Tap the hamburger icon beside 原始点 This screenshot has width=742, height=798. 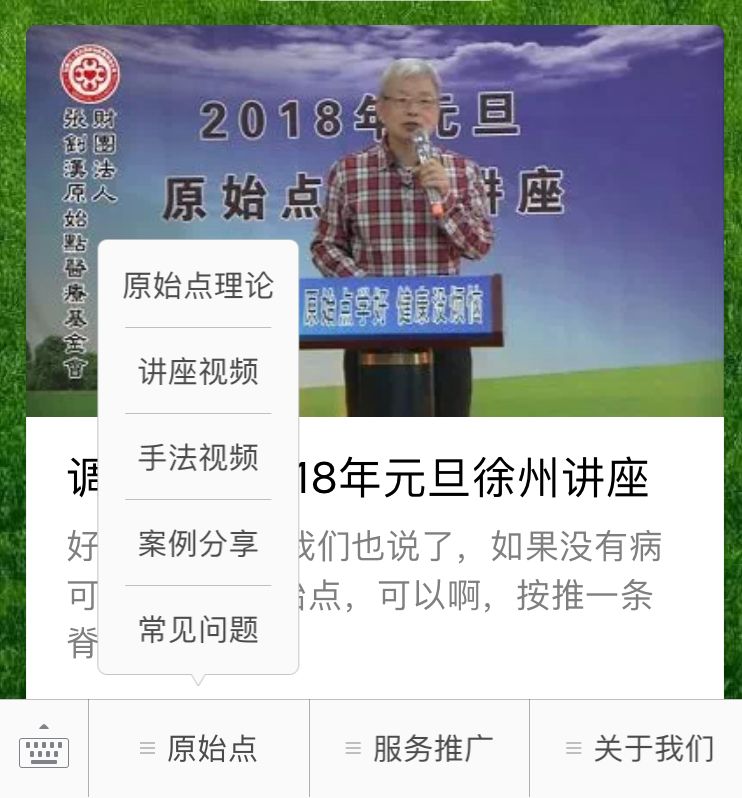coord(148,746)
